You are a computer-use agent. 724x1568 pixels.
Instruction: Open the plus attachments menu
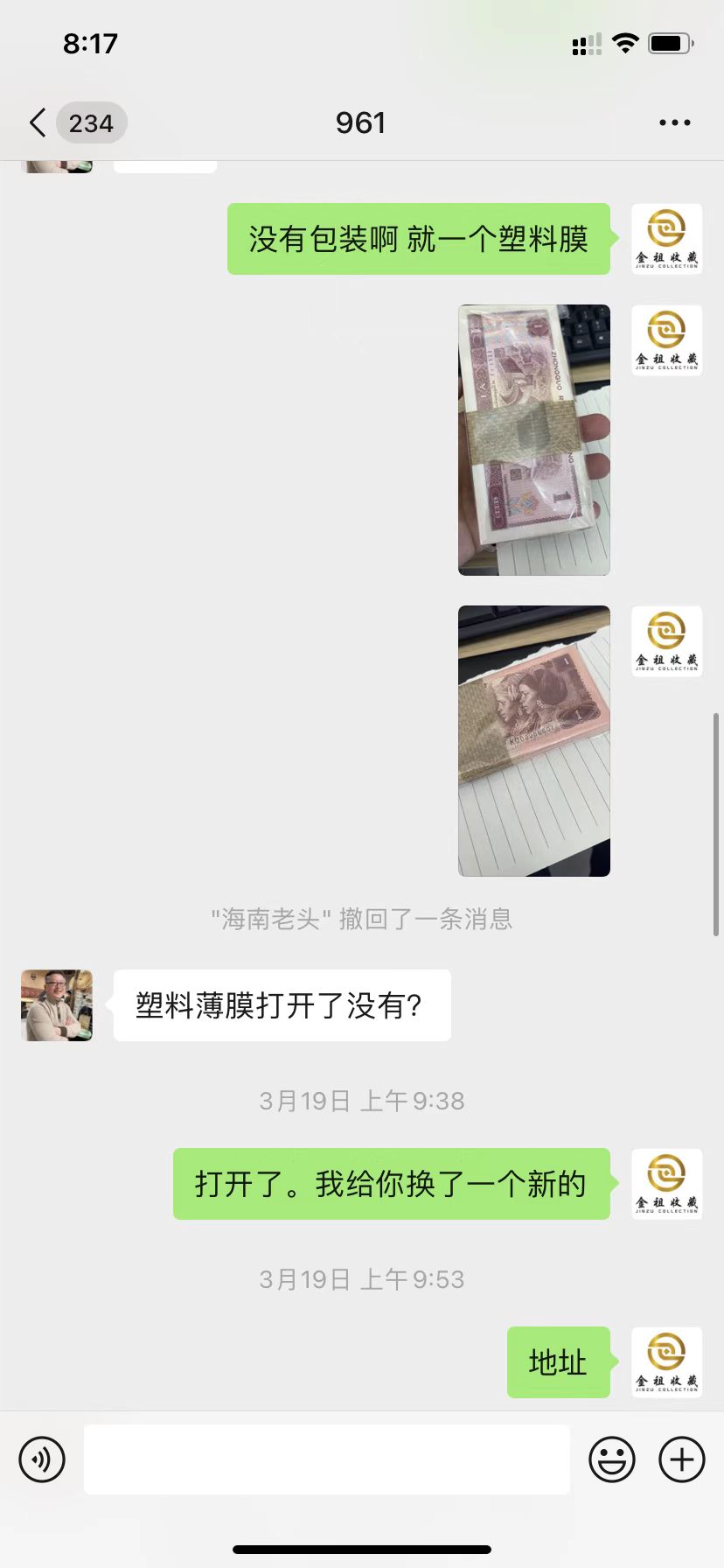[682, 1459]
